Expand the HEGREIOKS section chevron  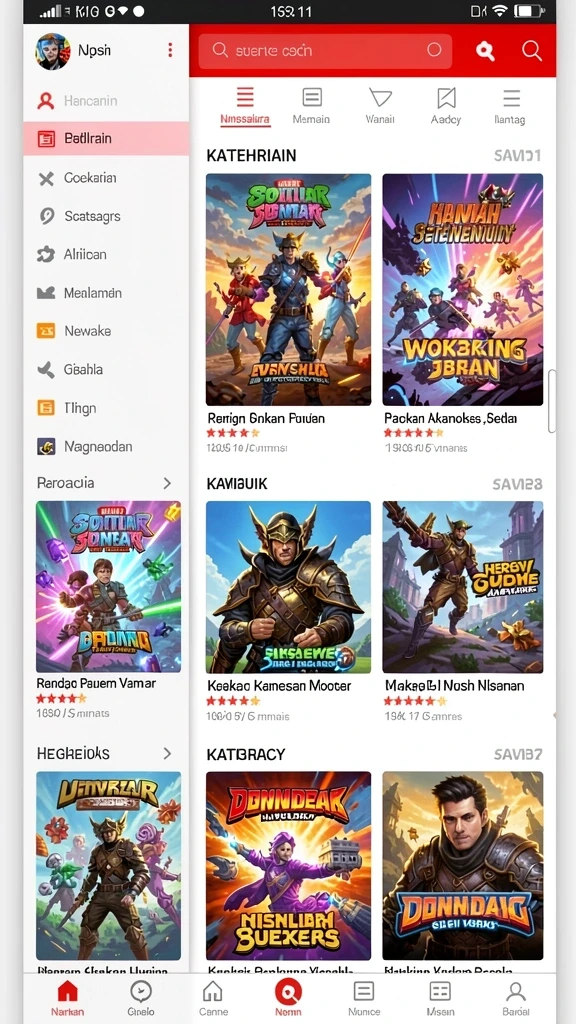pos(167,754)
